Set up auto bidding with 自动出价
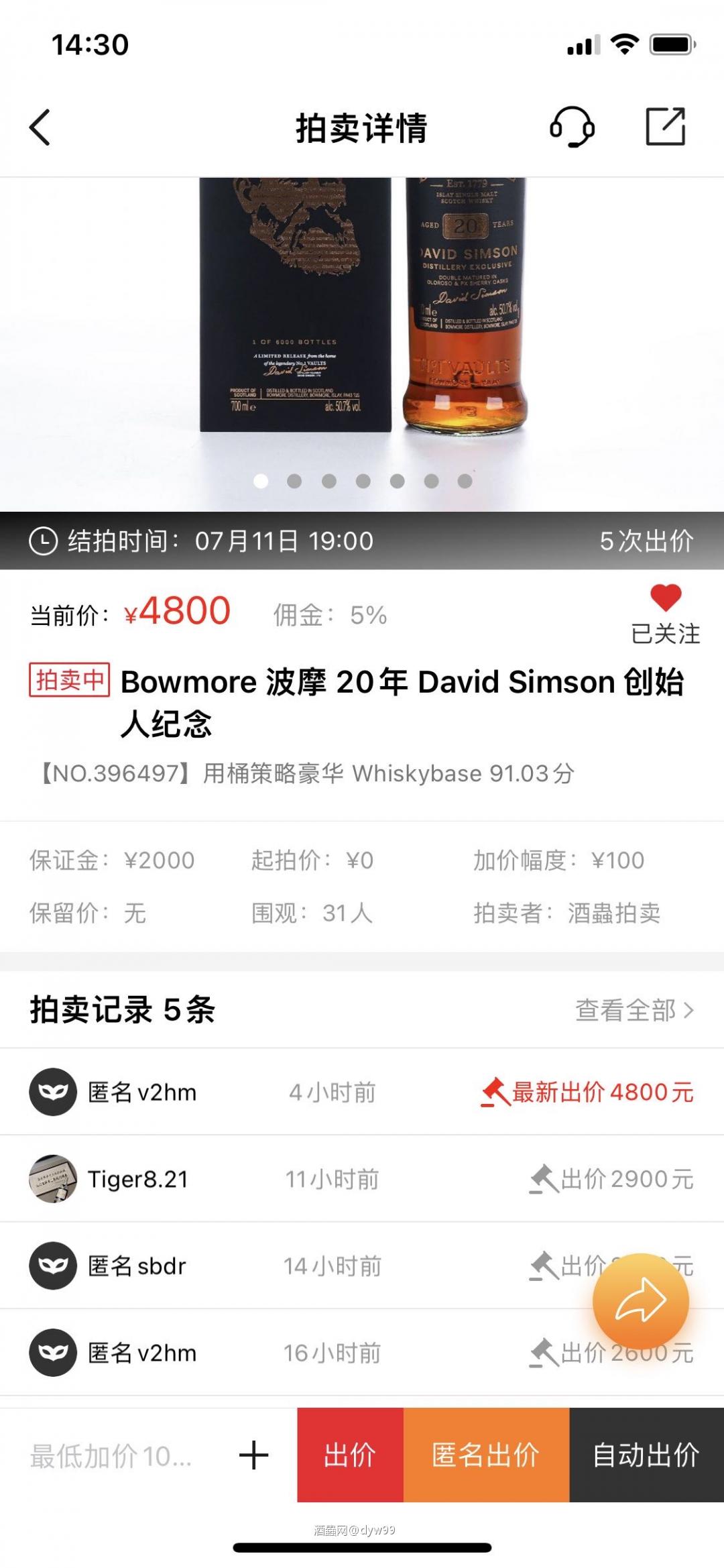724x1568 pixels. click(x=646, y=1455)
